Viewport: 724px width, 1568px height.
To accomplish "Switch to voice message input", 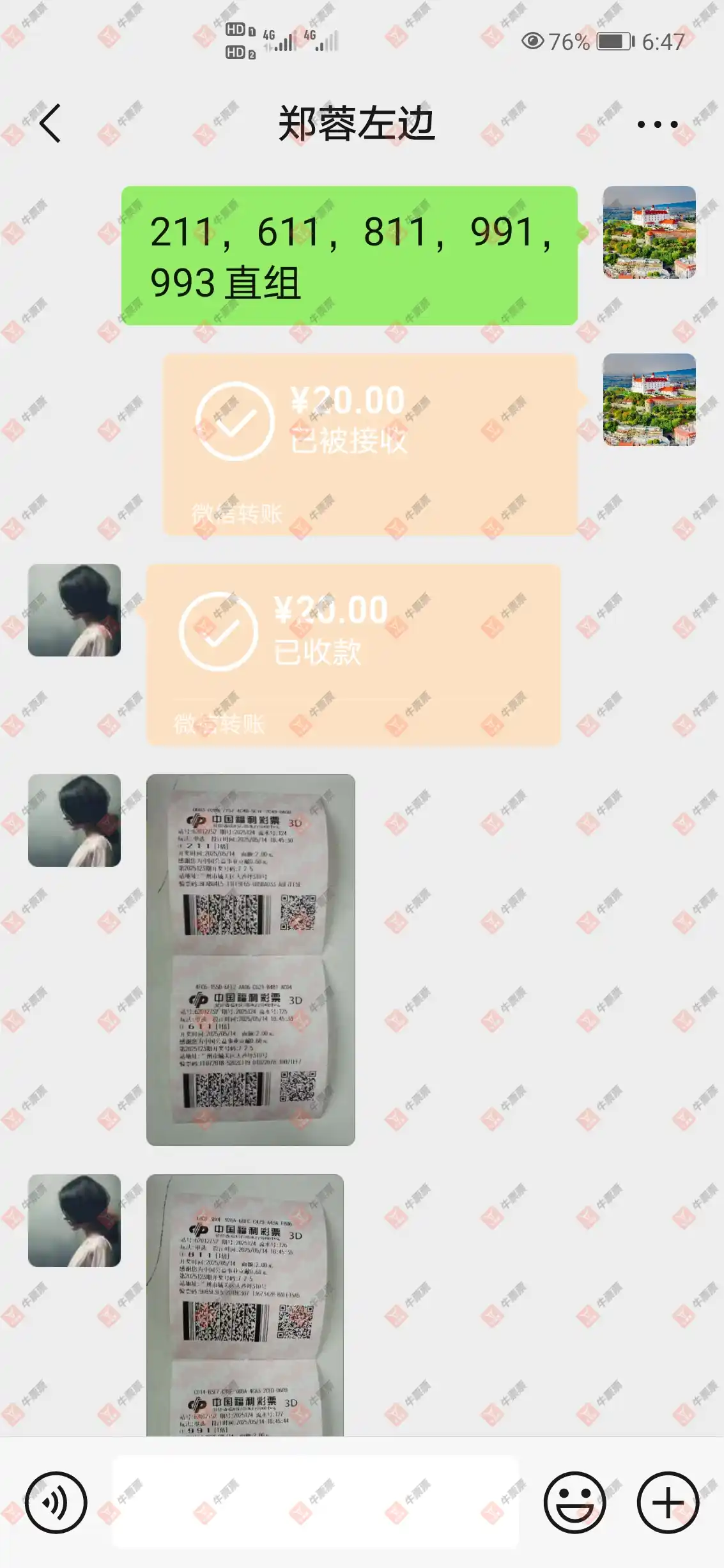I will pos(56,1502).
